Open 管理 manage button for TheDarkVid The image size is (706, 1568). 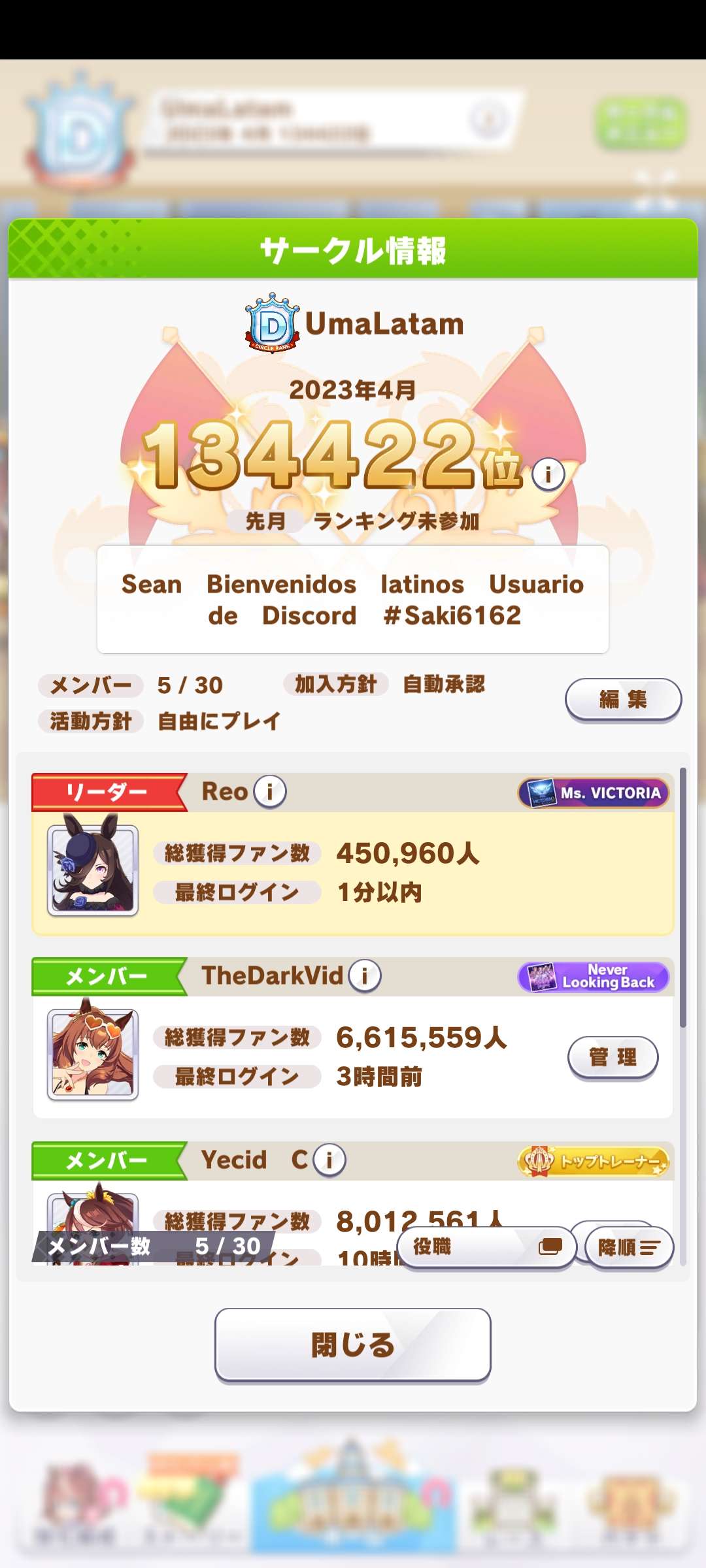pyautogui.click(x=613, y=1056)
